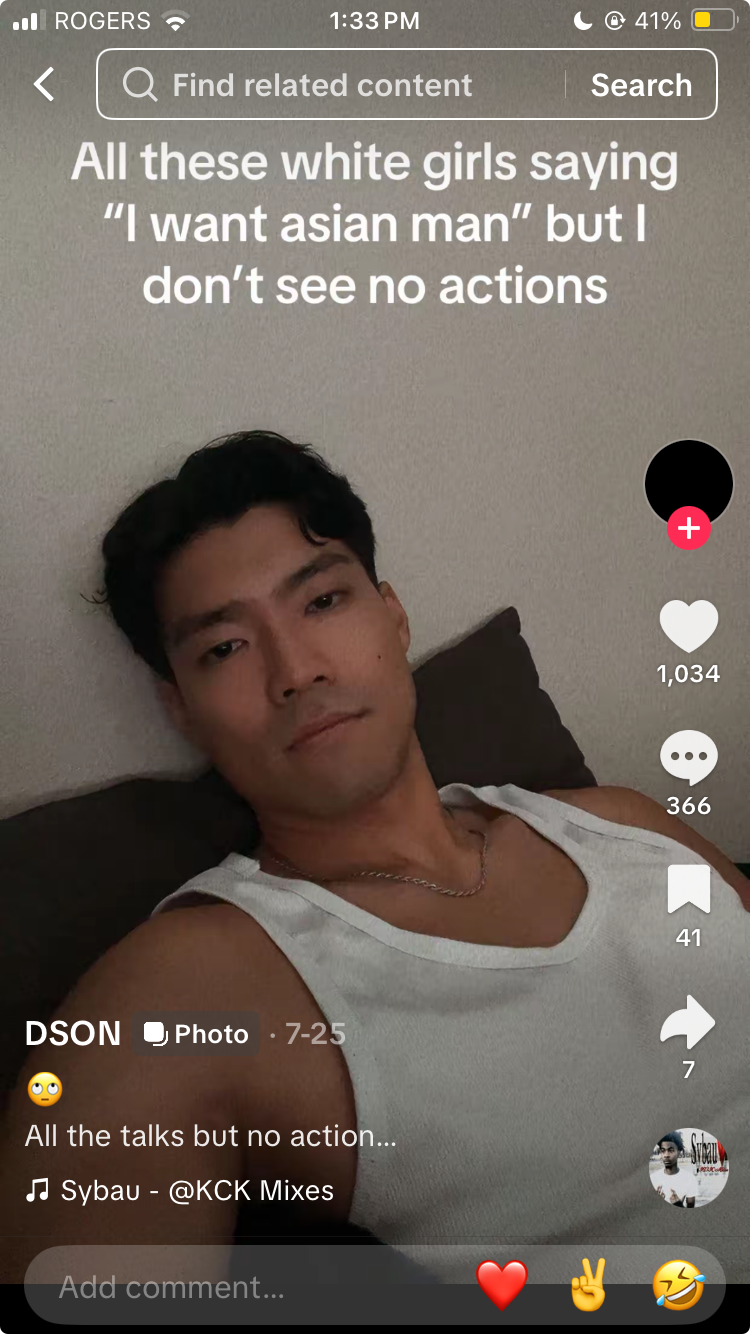
Task: View like count showing 1,034
Action: 688,673
